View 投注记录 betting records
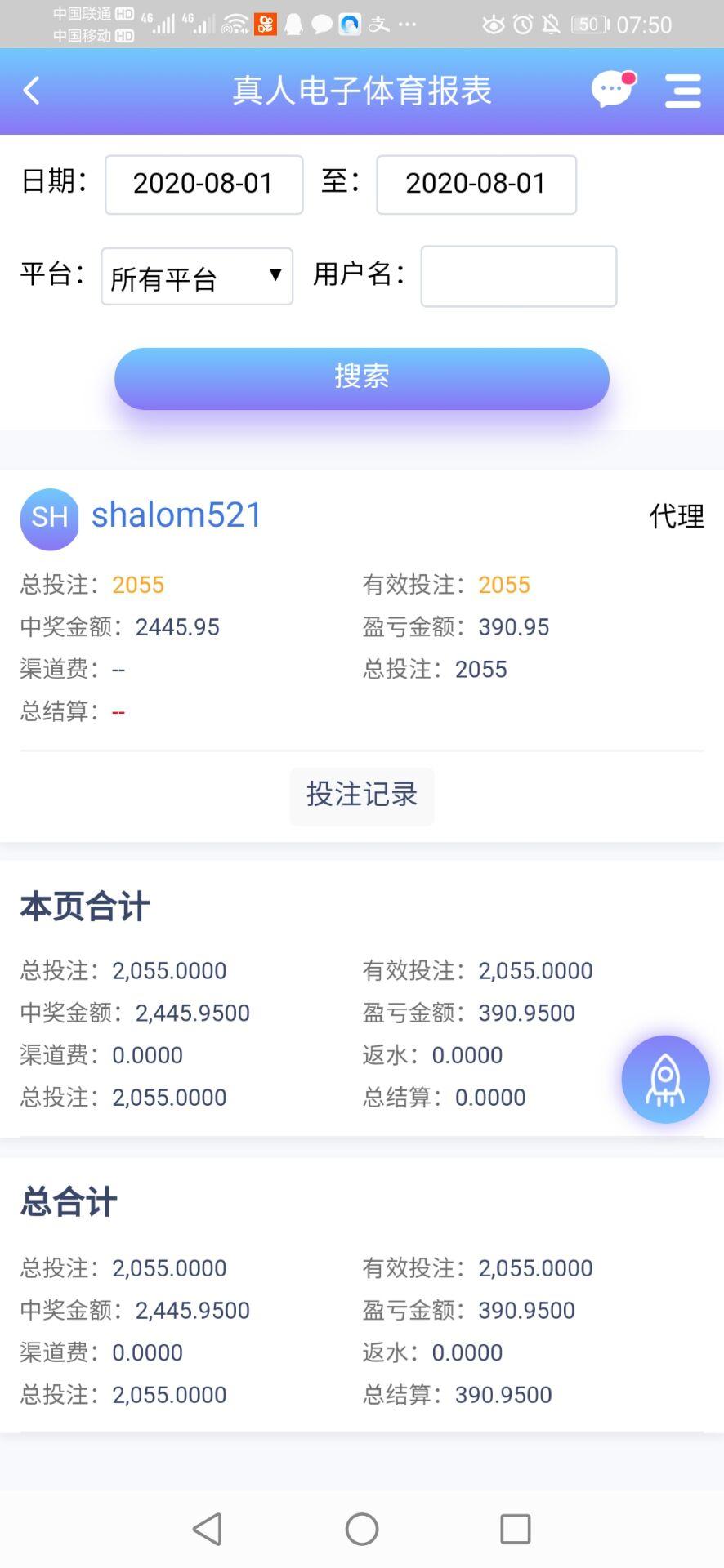The width and height of the screenshot is (724, 1568). tap(361, 795)
